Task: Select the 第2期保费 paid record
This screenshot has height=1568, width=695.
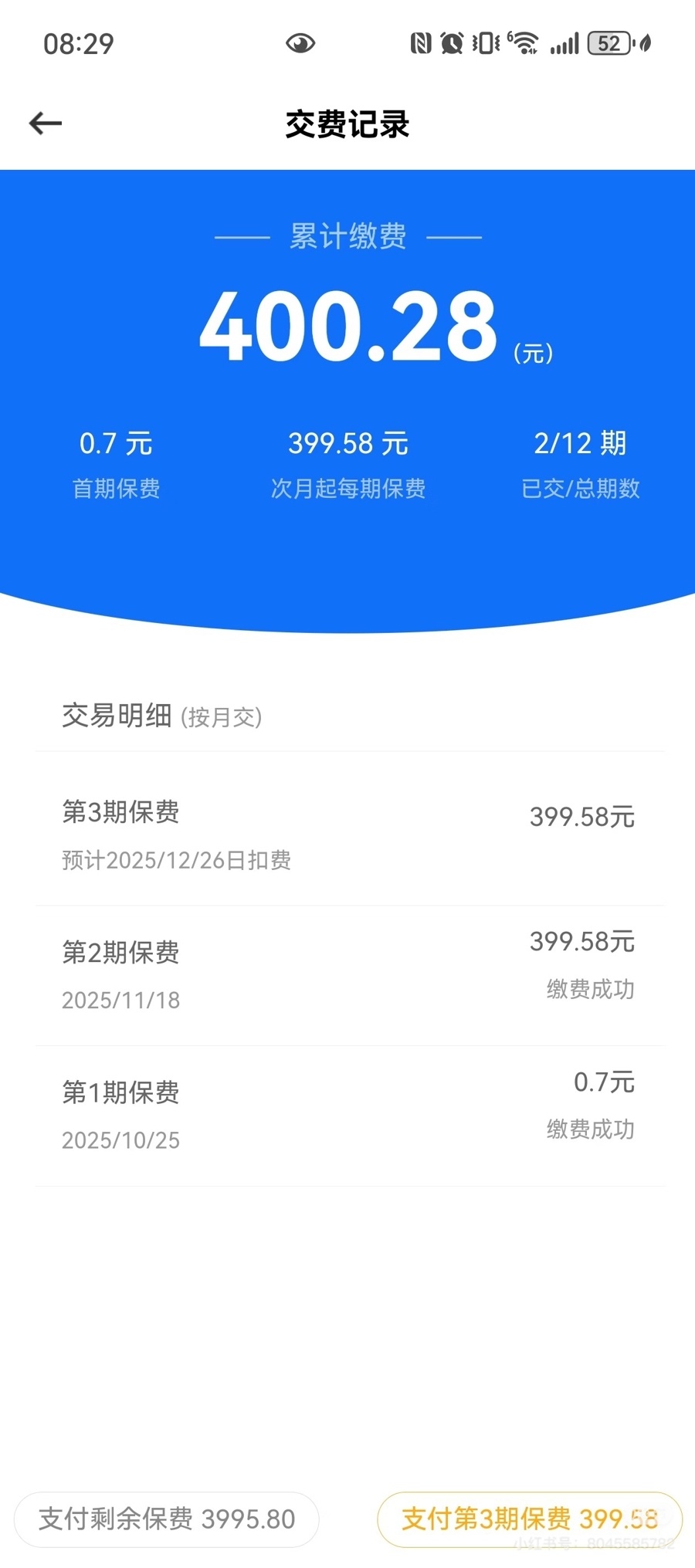Action: pos(347,969)
